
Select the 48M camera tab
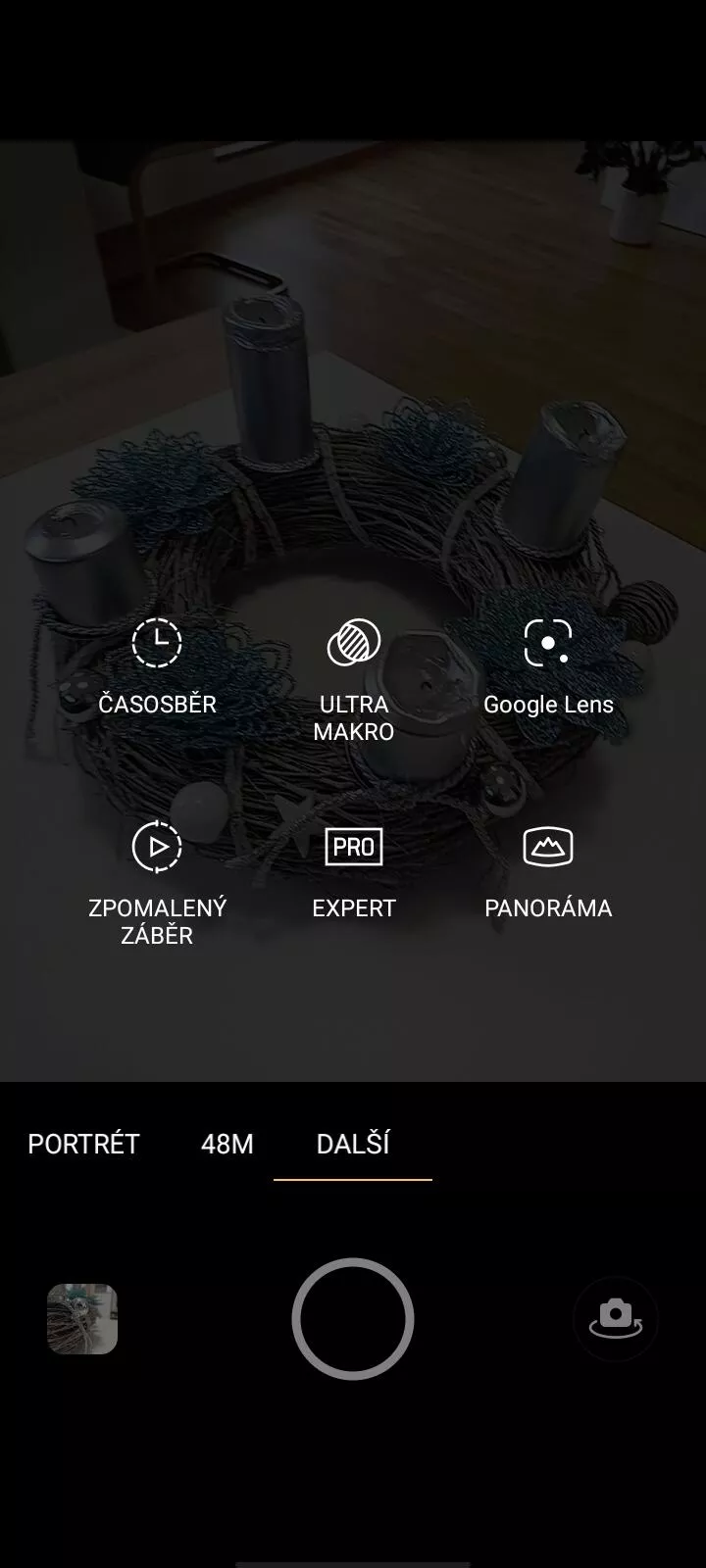[x=227, y=1144]
